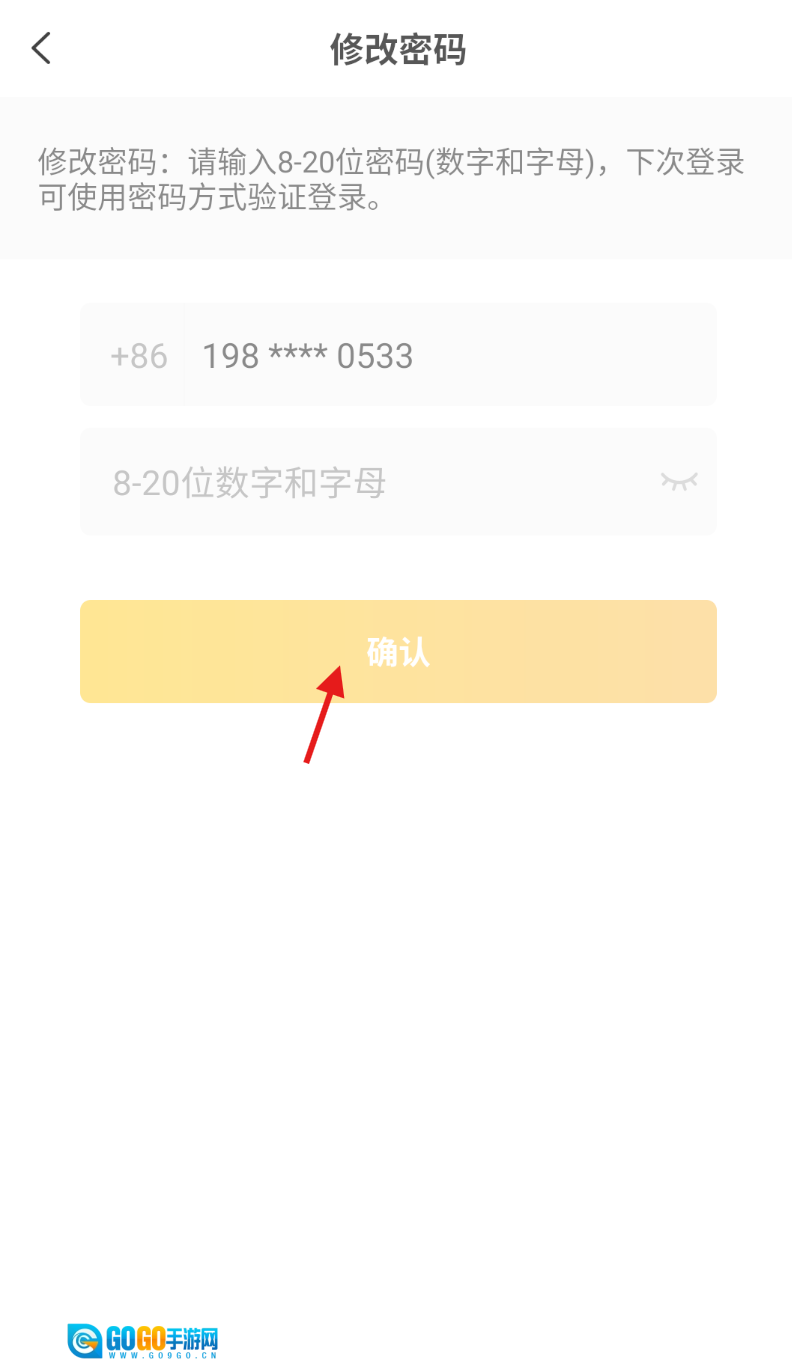This screenshot has height=1369, width=792.
Task: Toggle password visibility eye icon
Action: pos(679,482)
